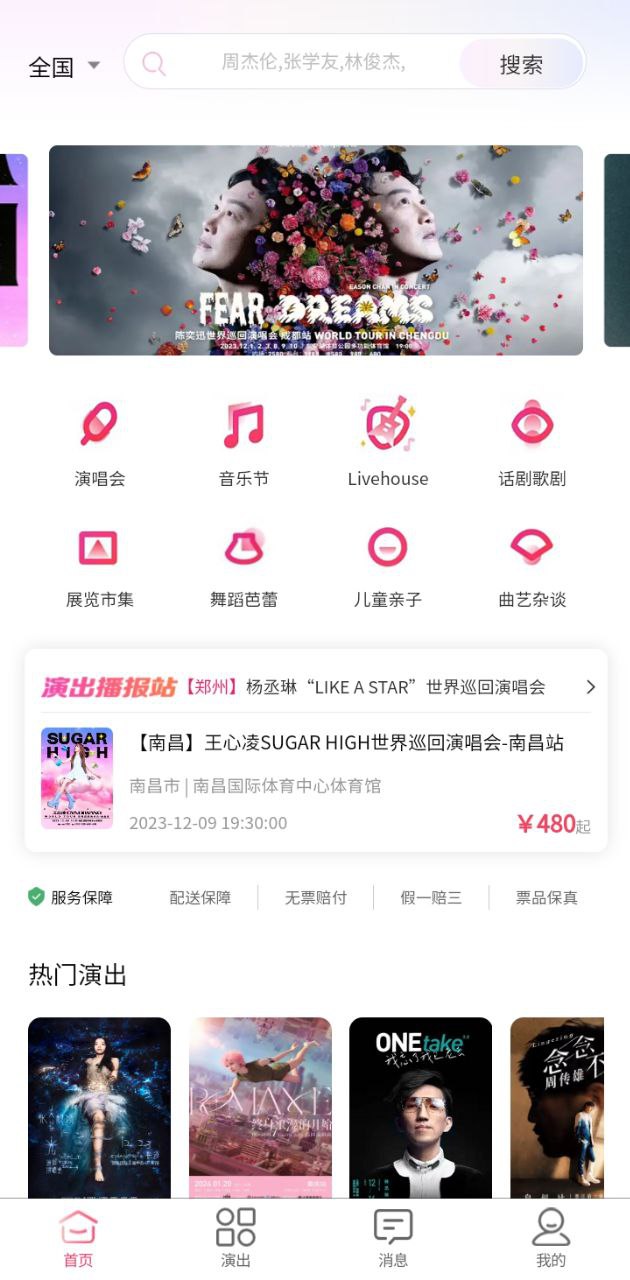Go to the 我的 tab
630x1280 pixels.
pos(550,1238)
